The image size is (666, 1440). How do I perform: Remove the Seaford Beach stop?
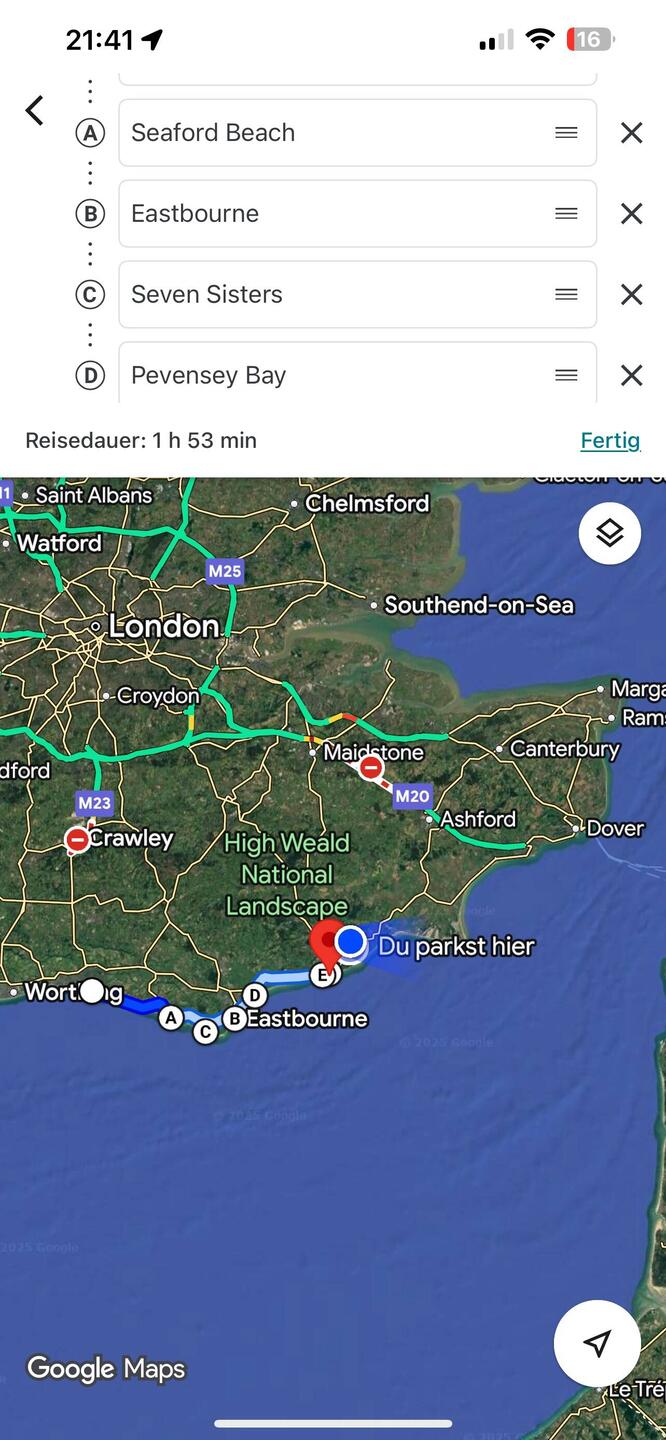[631, 133]
